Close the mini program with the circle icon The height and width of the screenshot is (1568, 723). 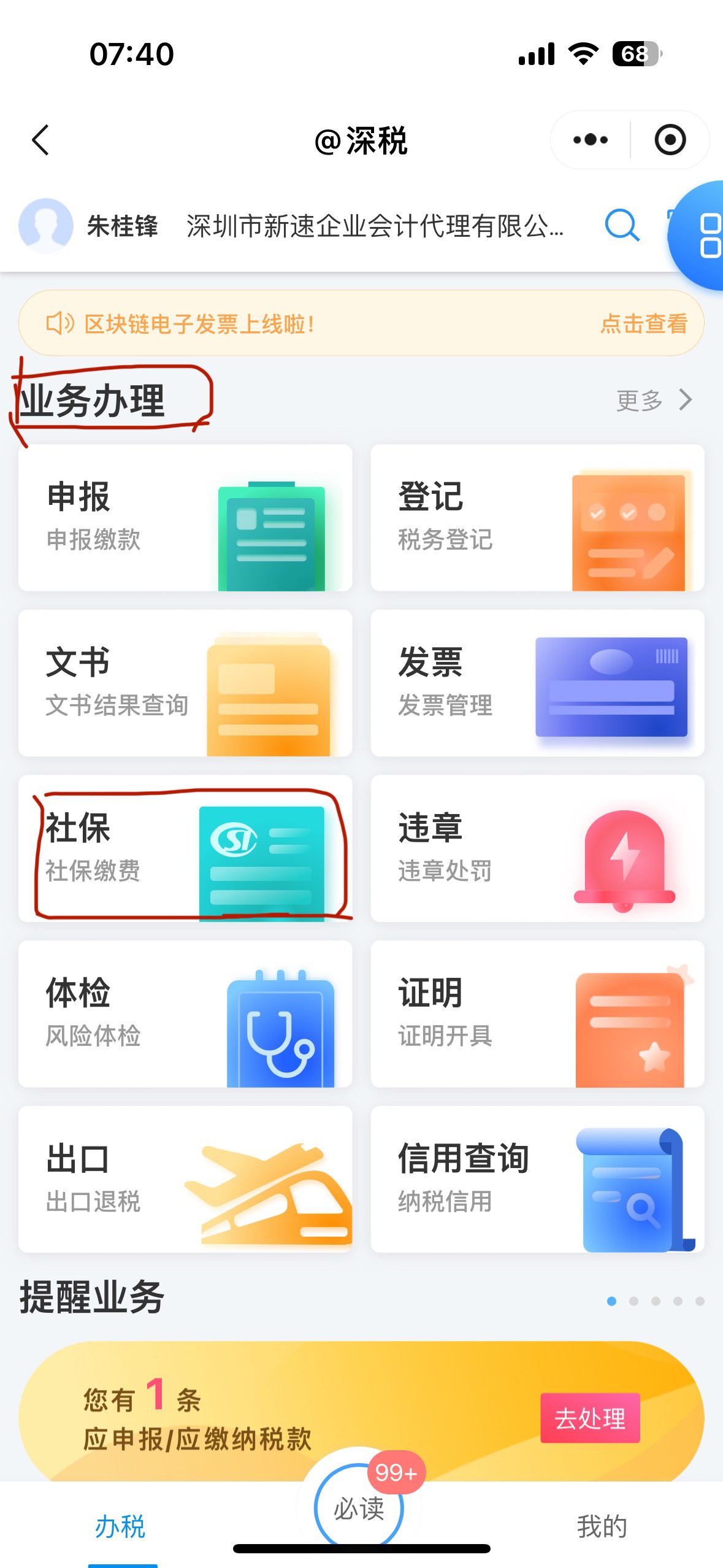click(670, 140)
